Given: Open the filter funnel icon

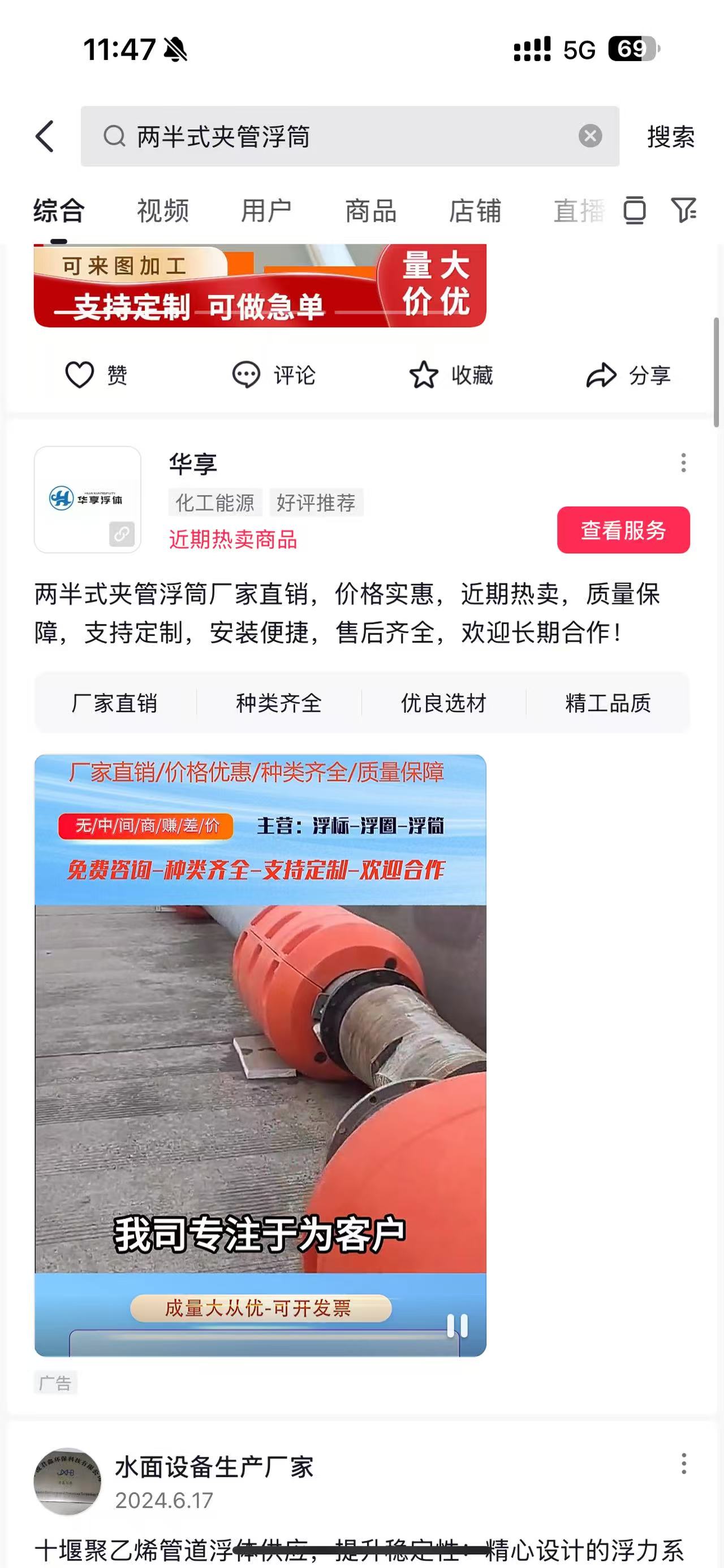Looking at the screenshot, I should (684, 211).
